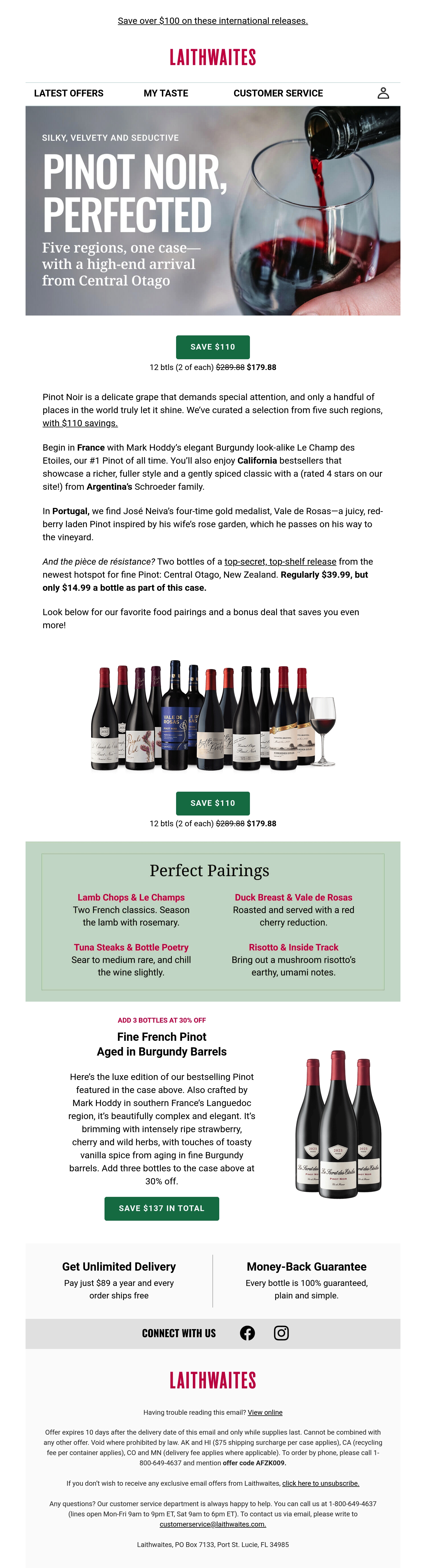Tap the 'Save over $100' top link
426x1568 pixels.
[213, 21]
